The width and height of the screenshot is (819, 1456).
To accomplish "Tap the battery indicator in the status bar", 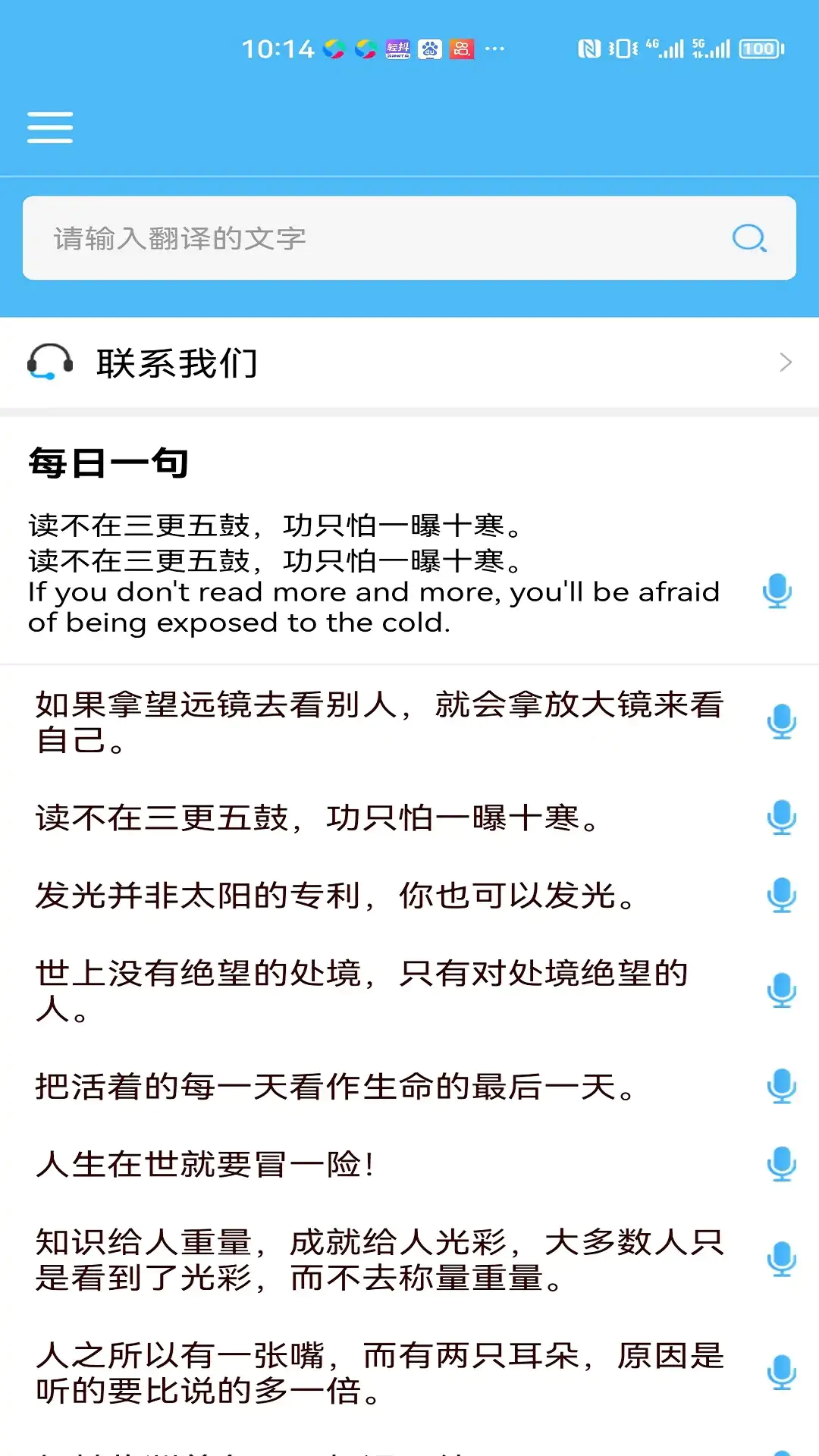I will pos(761,47).
